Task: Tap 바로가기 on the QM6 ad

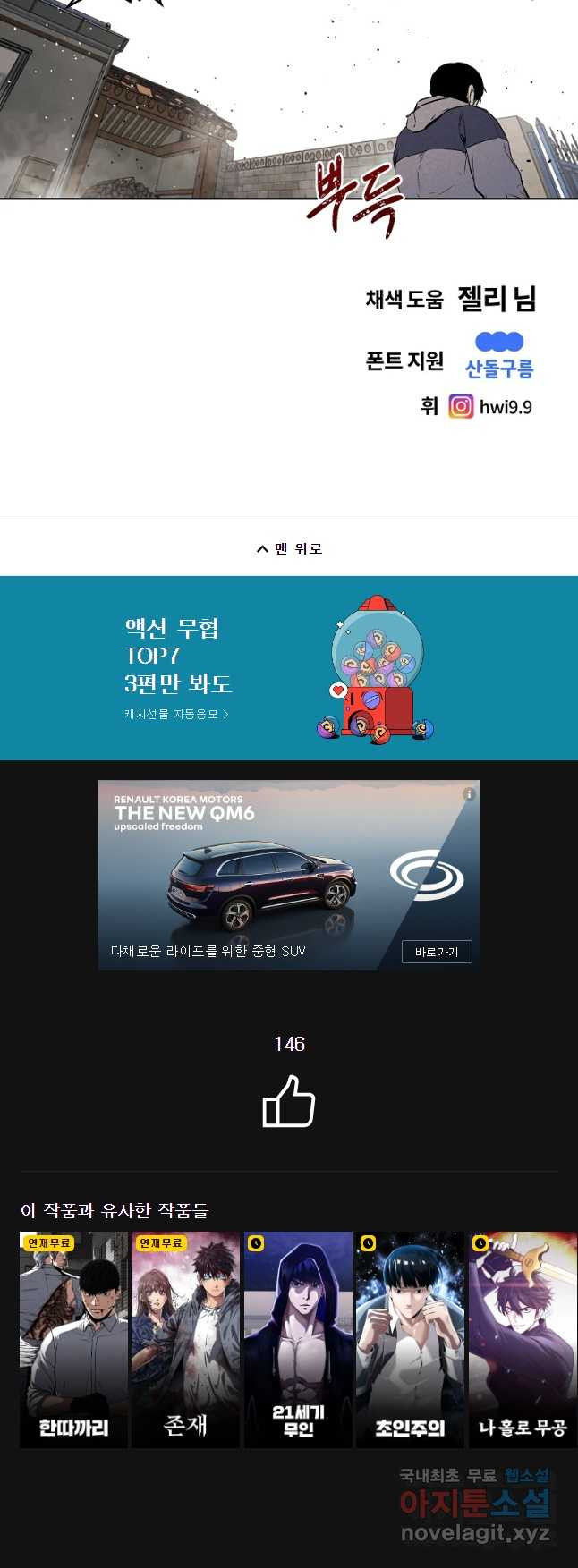Action: tap(436, 952)
